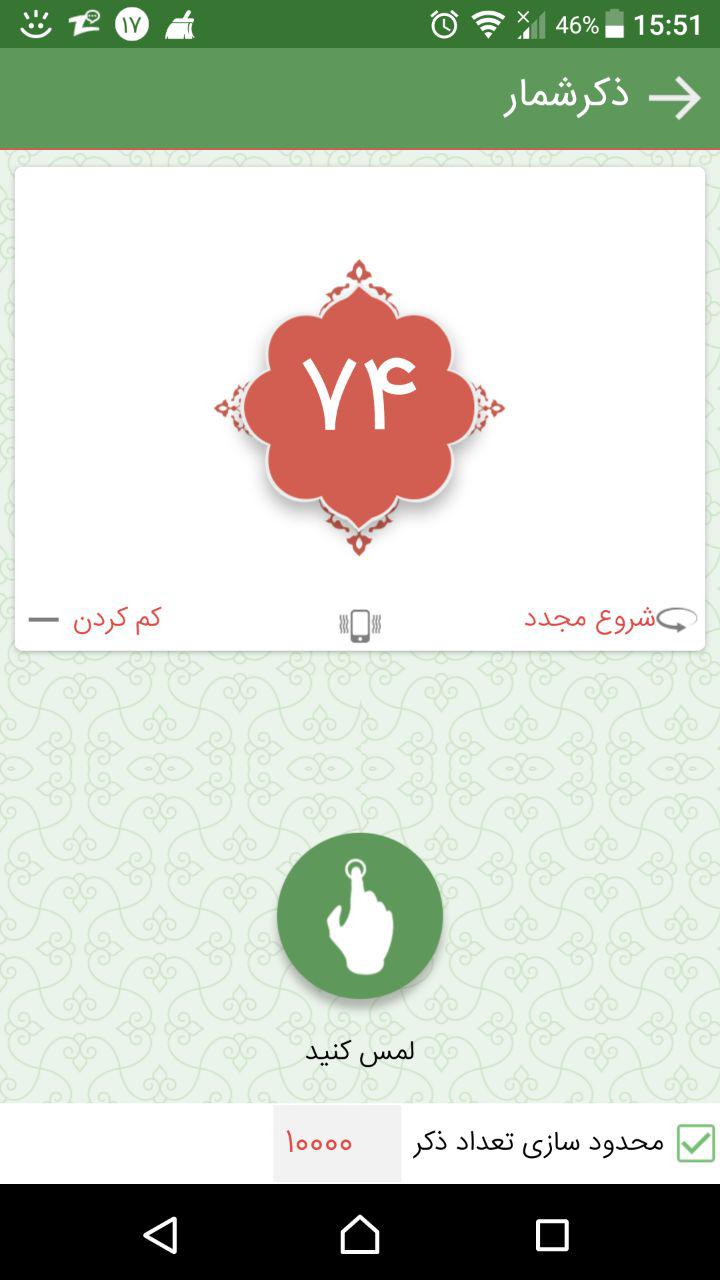
Task: Go back using the header arrow
Action: tap(675, 98)
